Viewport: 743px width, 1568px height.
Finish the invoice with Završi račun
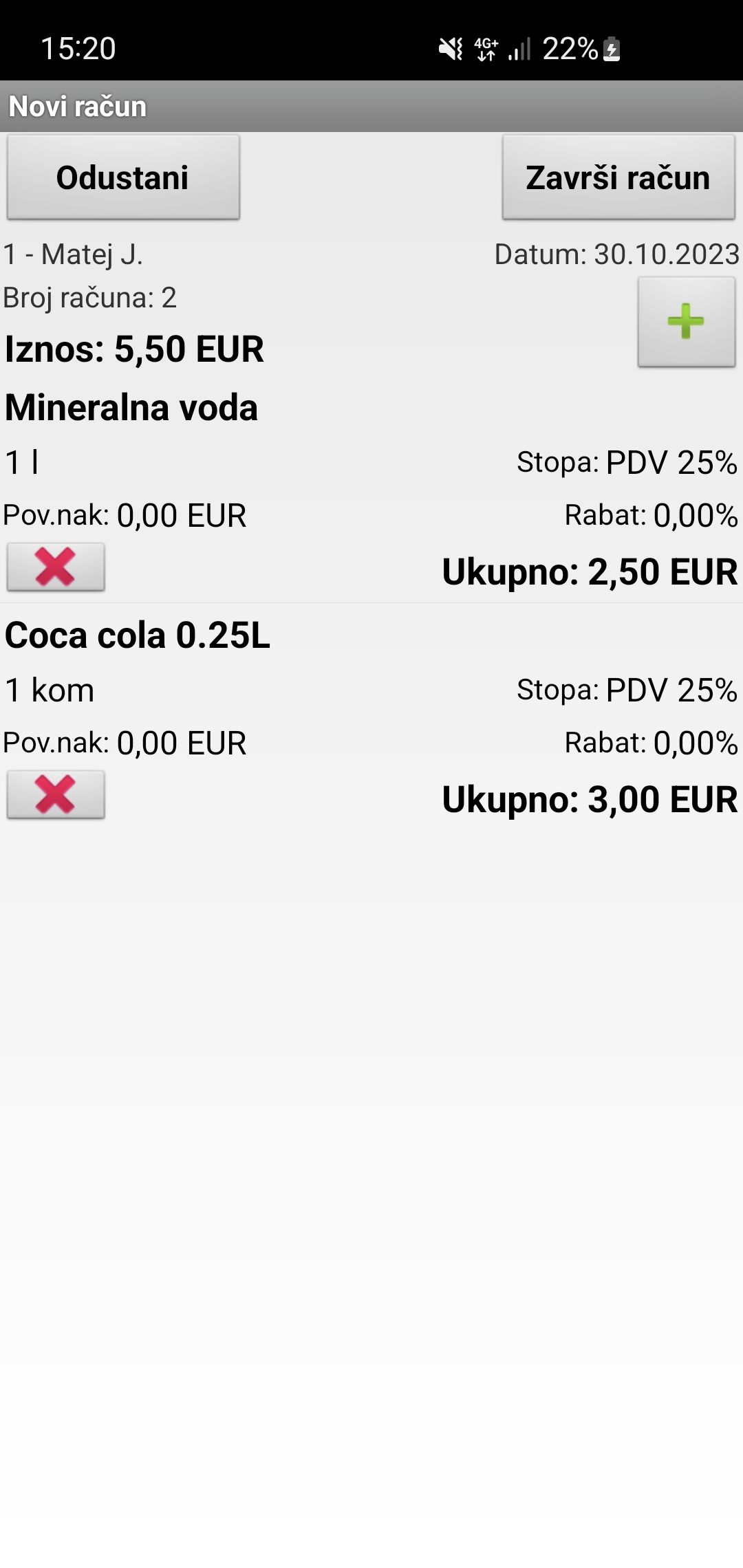pos(618,177)
